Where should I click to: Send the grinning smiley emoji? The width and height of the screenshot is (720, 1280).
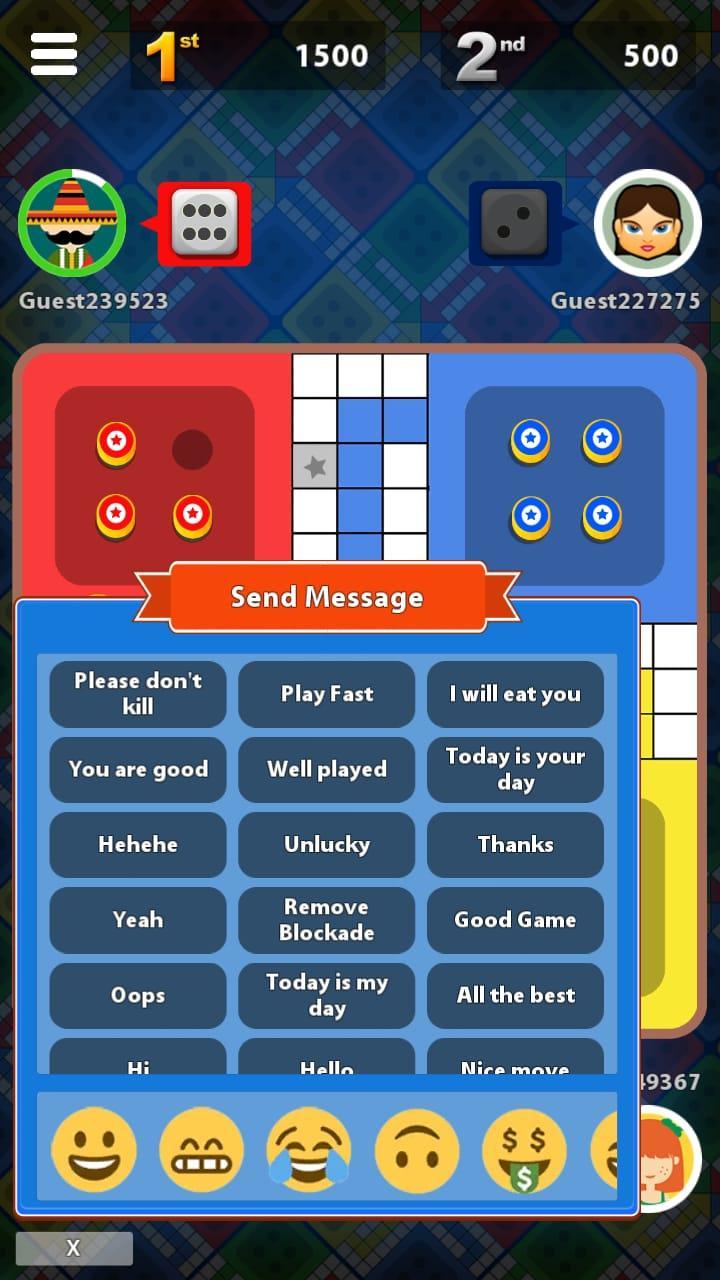point(94,1150)
